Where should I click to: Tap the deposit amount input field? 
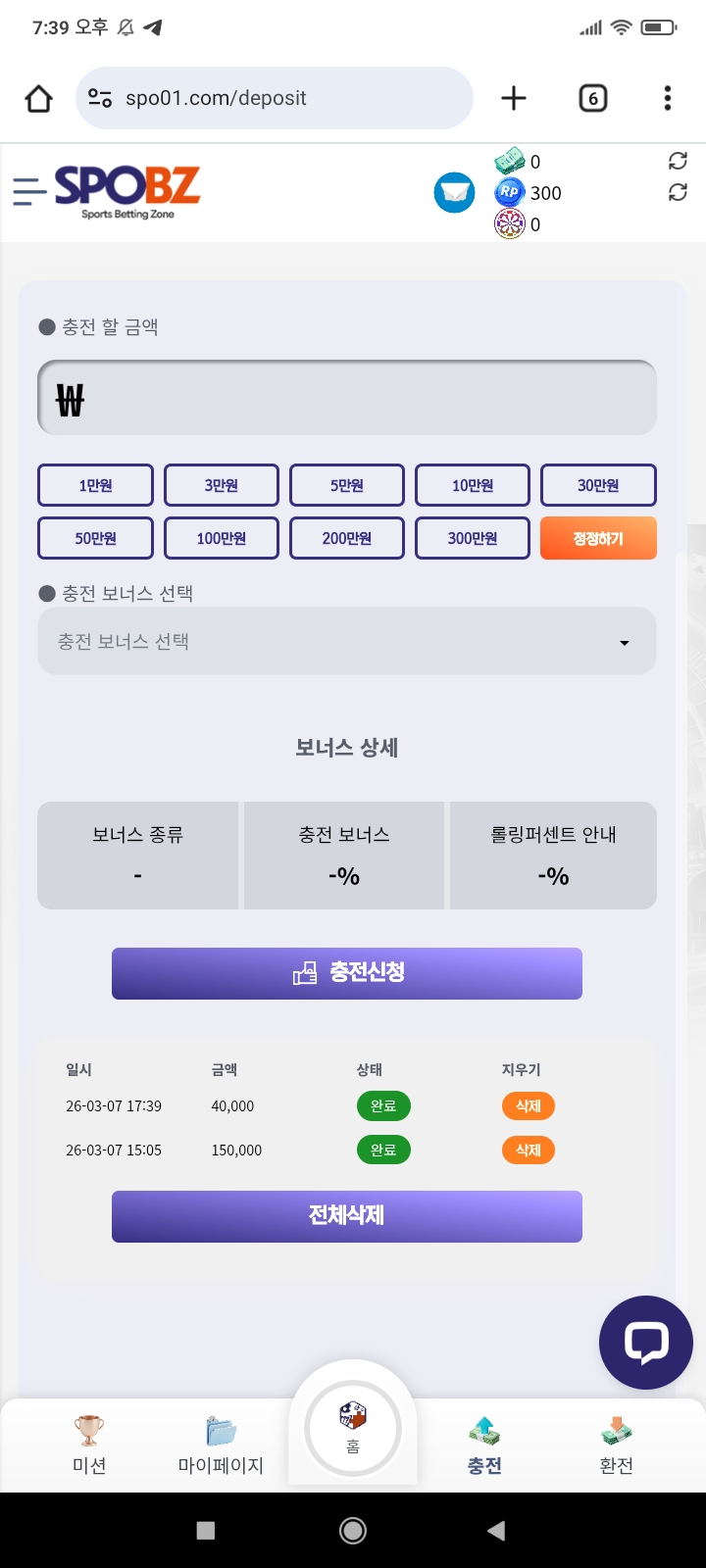[347, 398]
